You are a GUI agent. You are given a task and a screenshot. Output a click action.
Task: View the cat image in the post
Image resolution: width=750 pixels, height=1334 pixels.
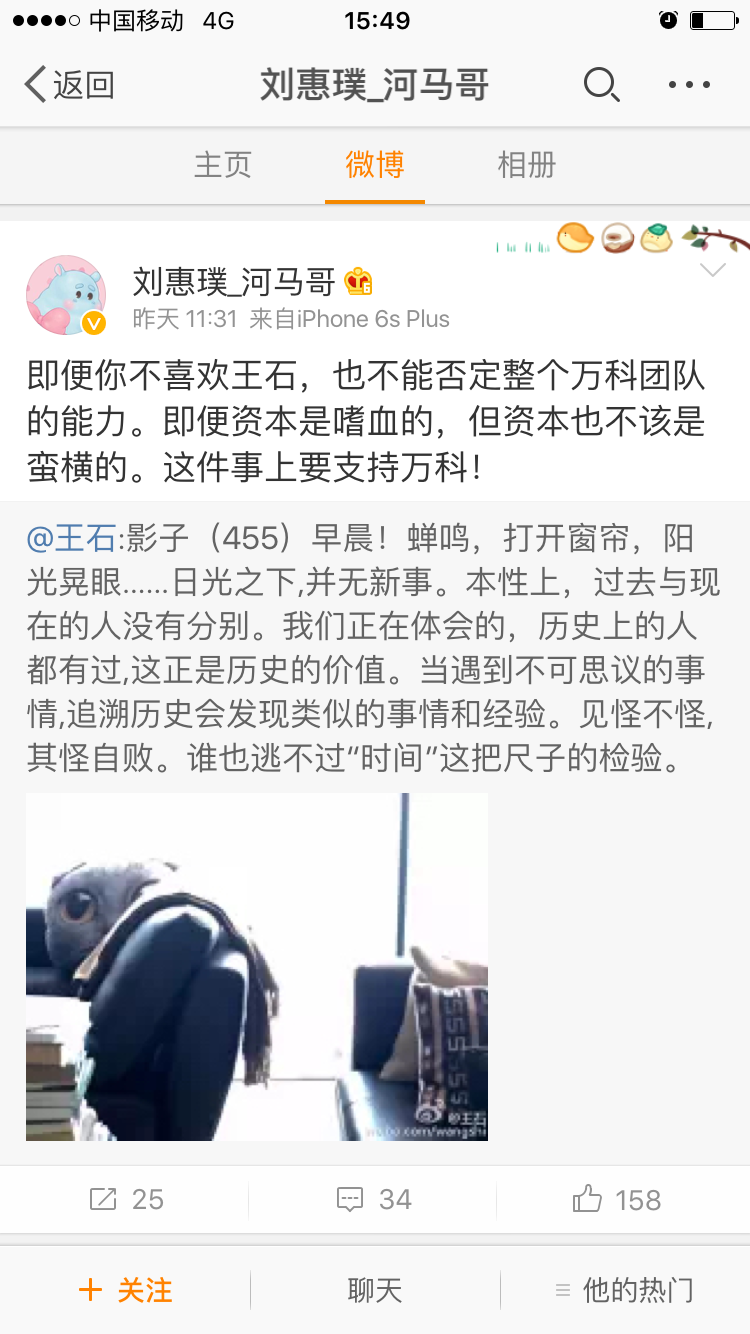[x=257, y=966]
